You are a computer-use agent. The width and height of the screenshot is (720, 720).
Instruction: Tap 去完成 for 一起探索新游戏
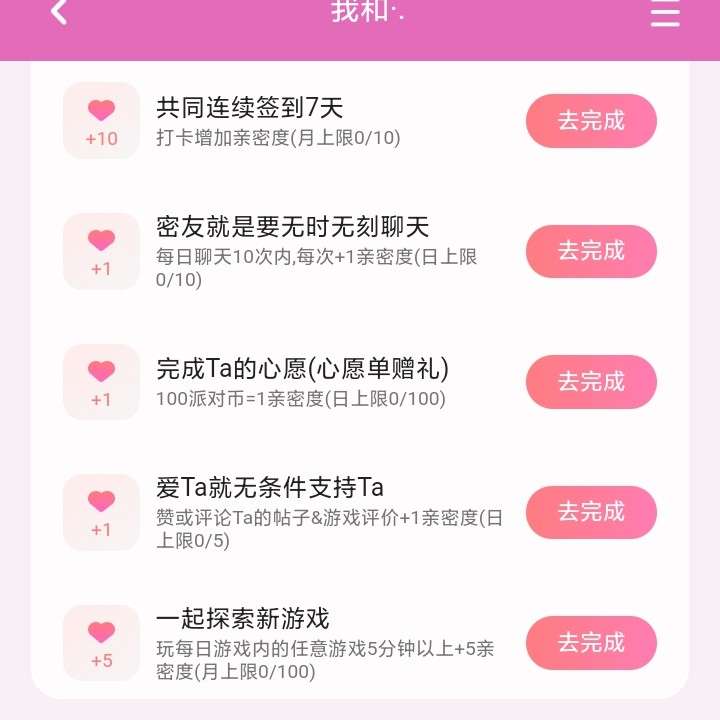591,643
